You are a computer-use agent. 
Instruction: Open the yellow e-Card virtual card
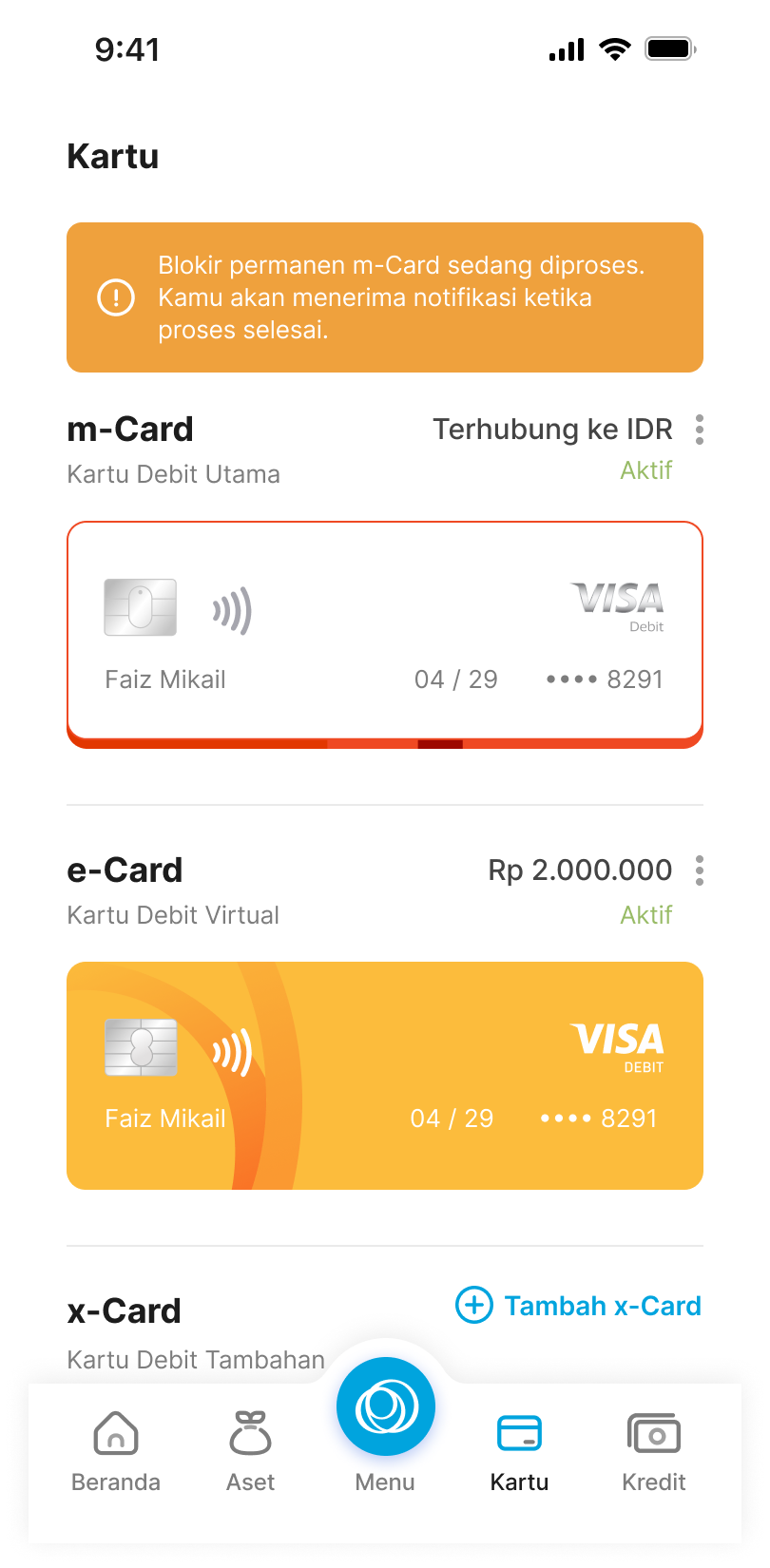point(385,1075)
